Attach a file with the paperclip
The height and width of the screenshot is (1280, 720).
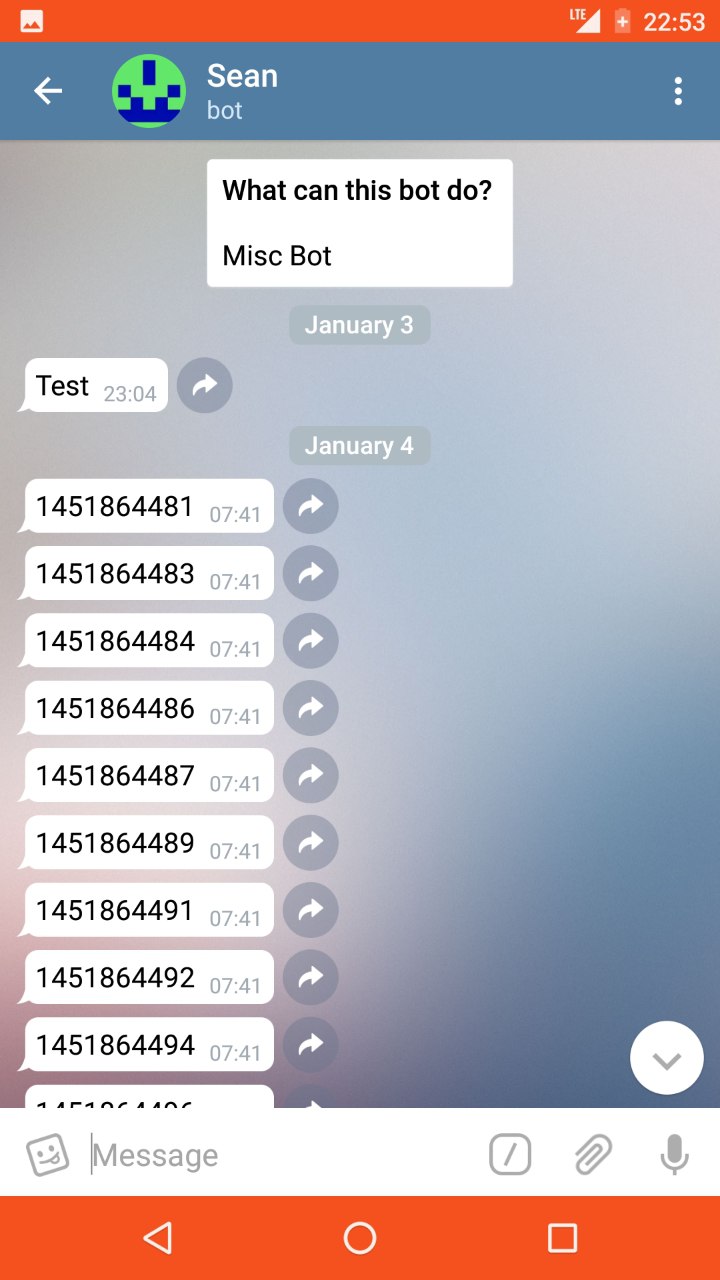[x=593, y=1155]
